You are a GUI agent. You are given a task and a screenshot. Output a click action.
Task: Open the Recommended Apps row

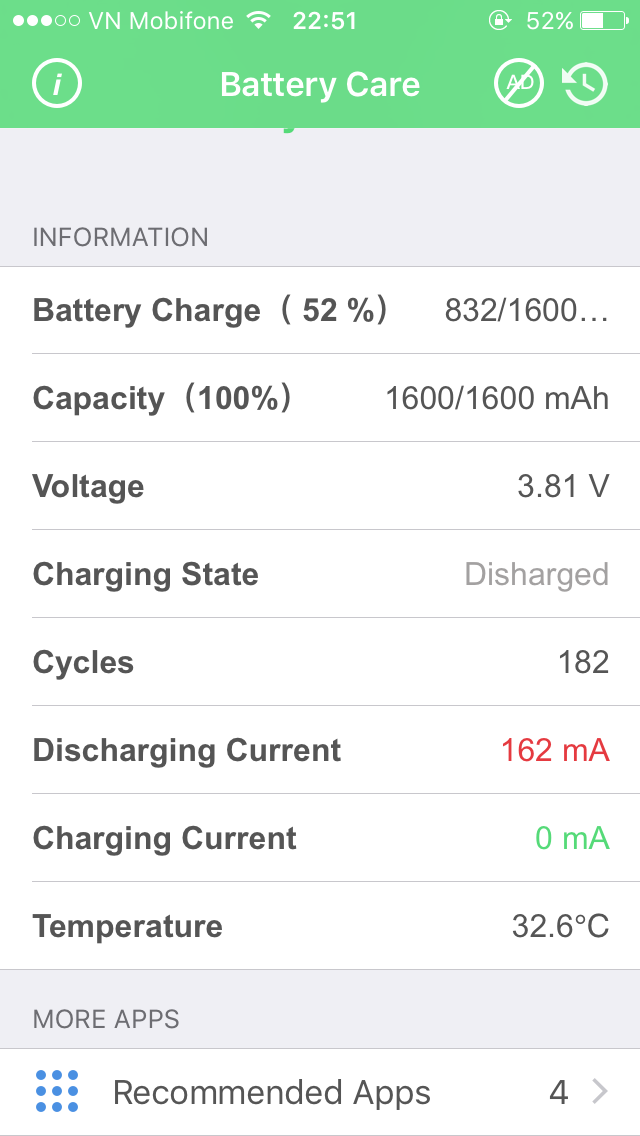click(320, 1092)
